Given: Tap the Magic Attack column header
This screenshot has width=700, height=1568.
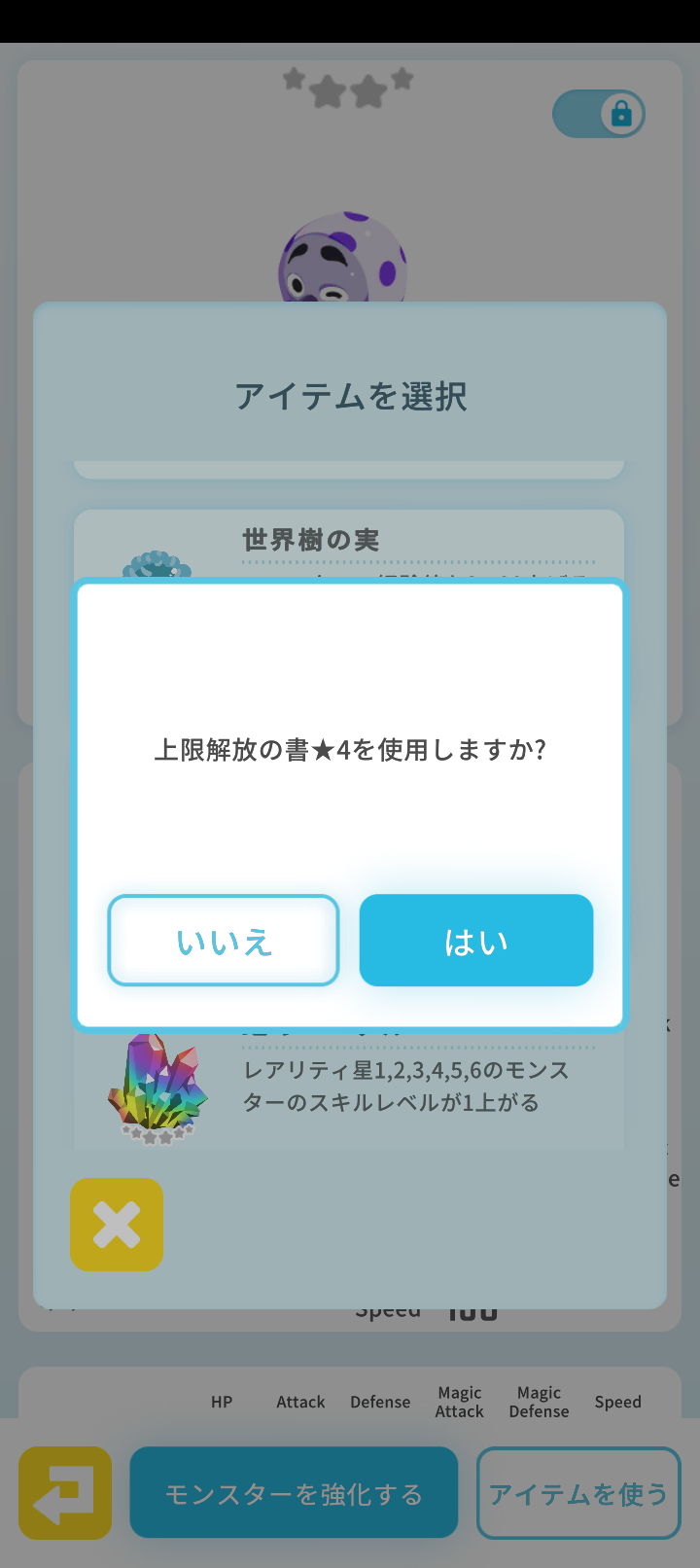Looking at the screenshot, I should (x=459, y=1402).
